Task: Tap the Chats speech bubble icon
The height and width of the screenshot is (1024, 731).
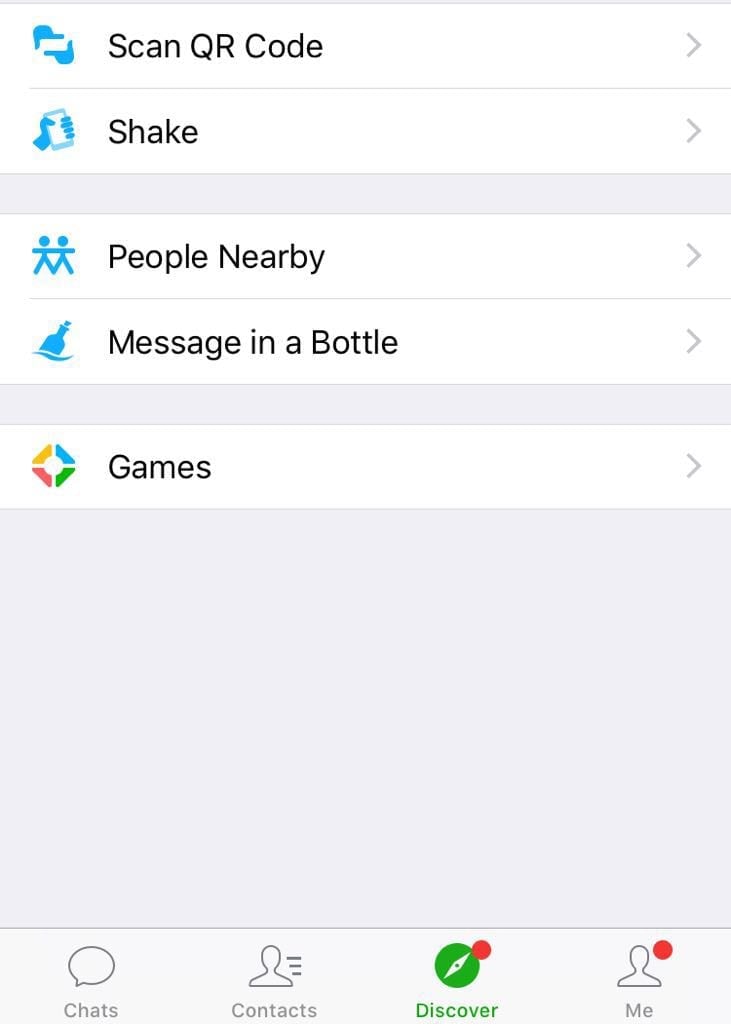Action: pos(91,964)
